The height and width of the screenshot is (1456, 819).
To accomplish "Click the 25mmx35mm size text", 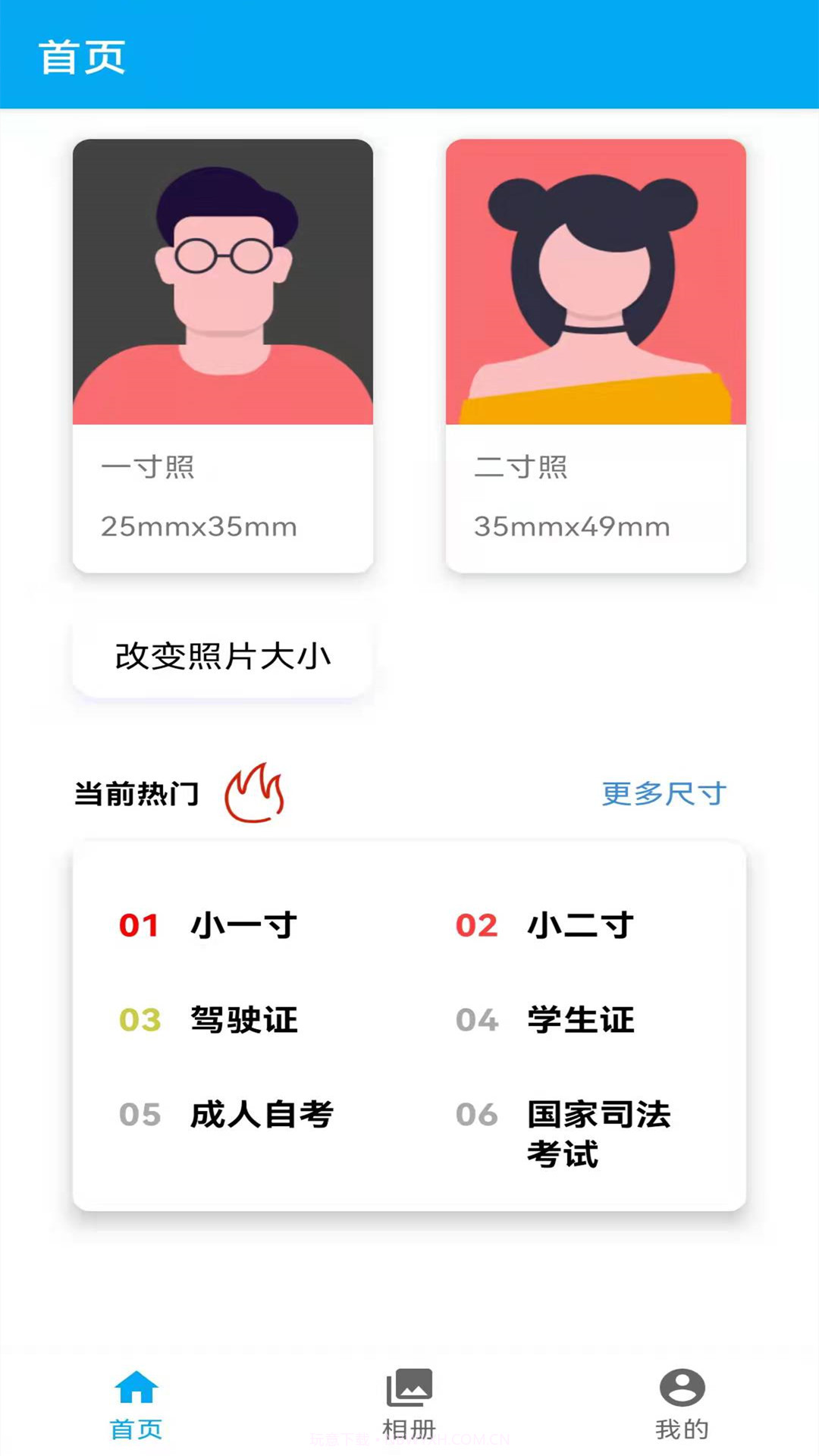I will click(x=199, y=526).
